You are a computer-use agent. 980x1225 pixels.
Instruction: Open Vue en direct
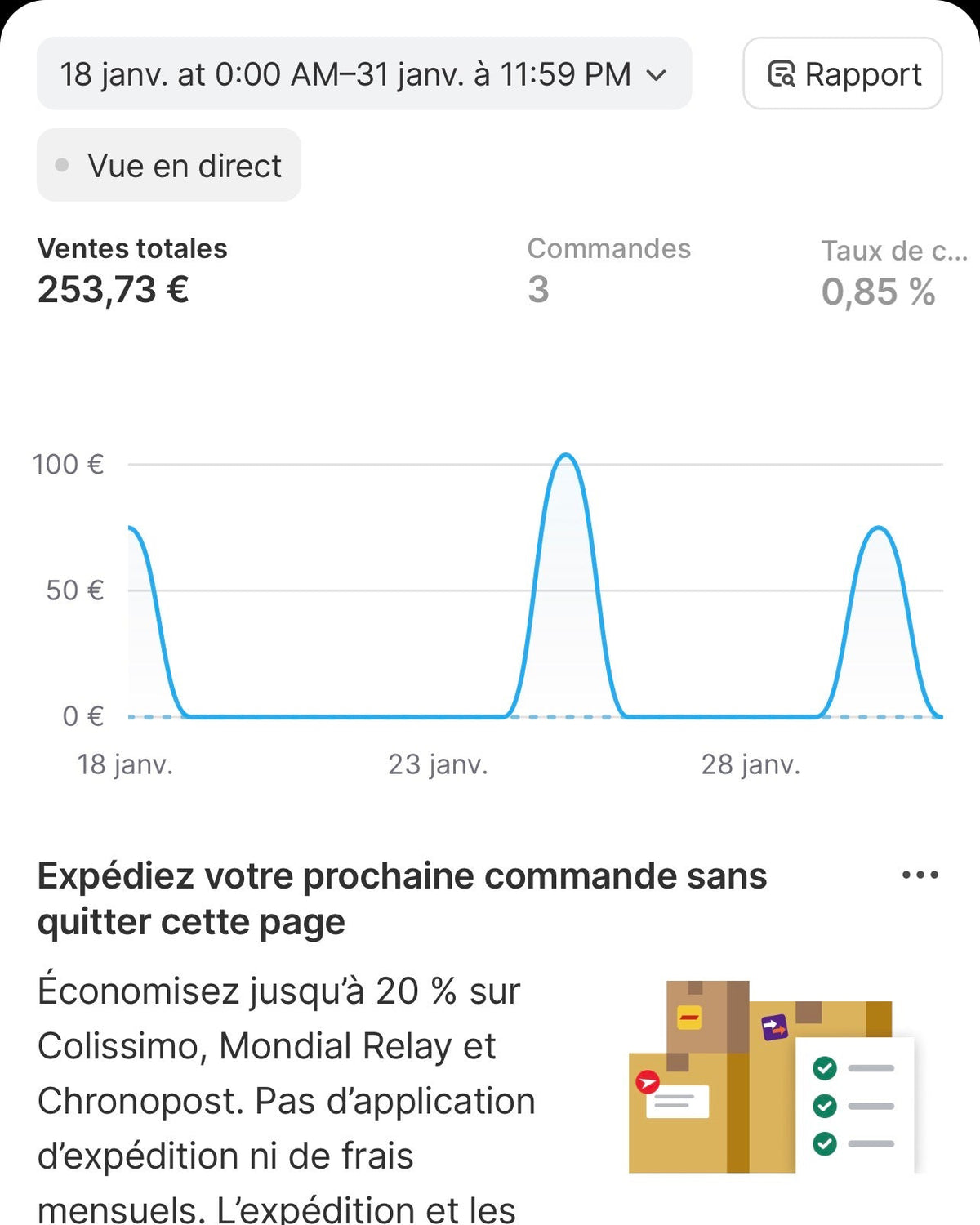point(169,166)
